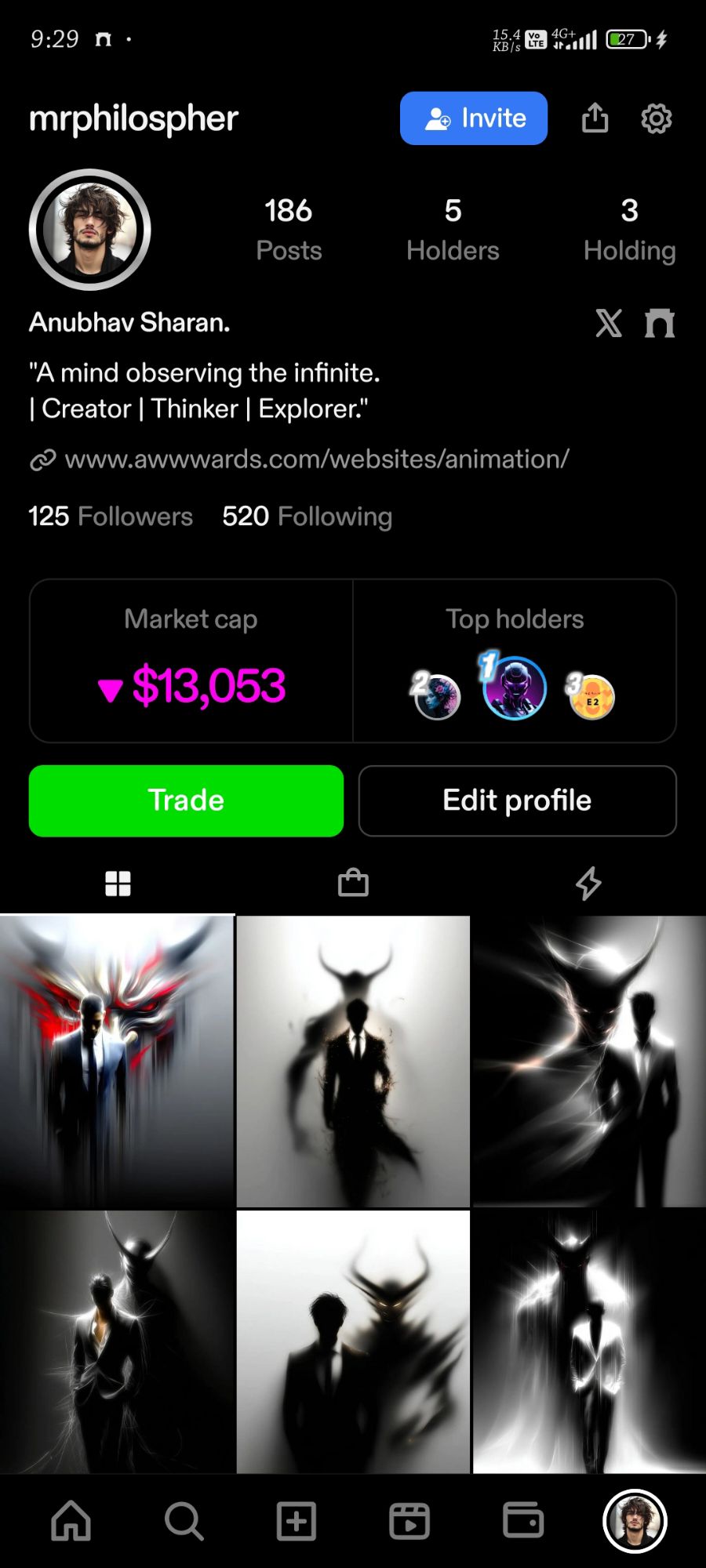
Task: Open the video clips tab
Action: (409, 1521)
